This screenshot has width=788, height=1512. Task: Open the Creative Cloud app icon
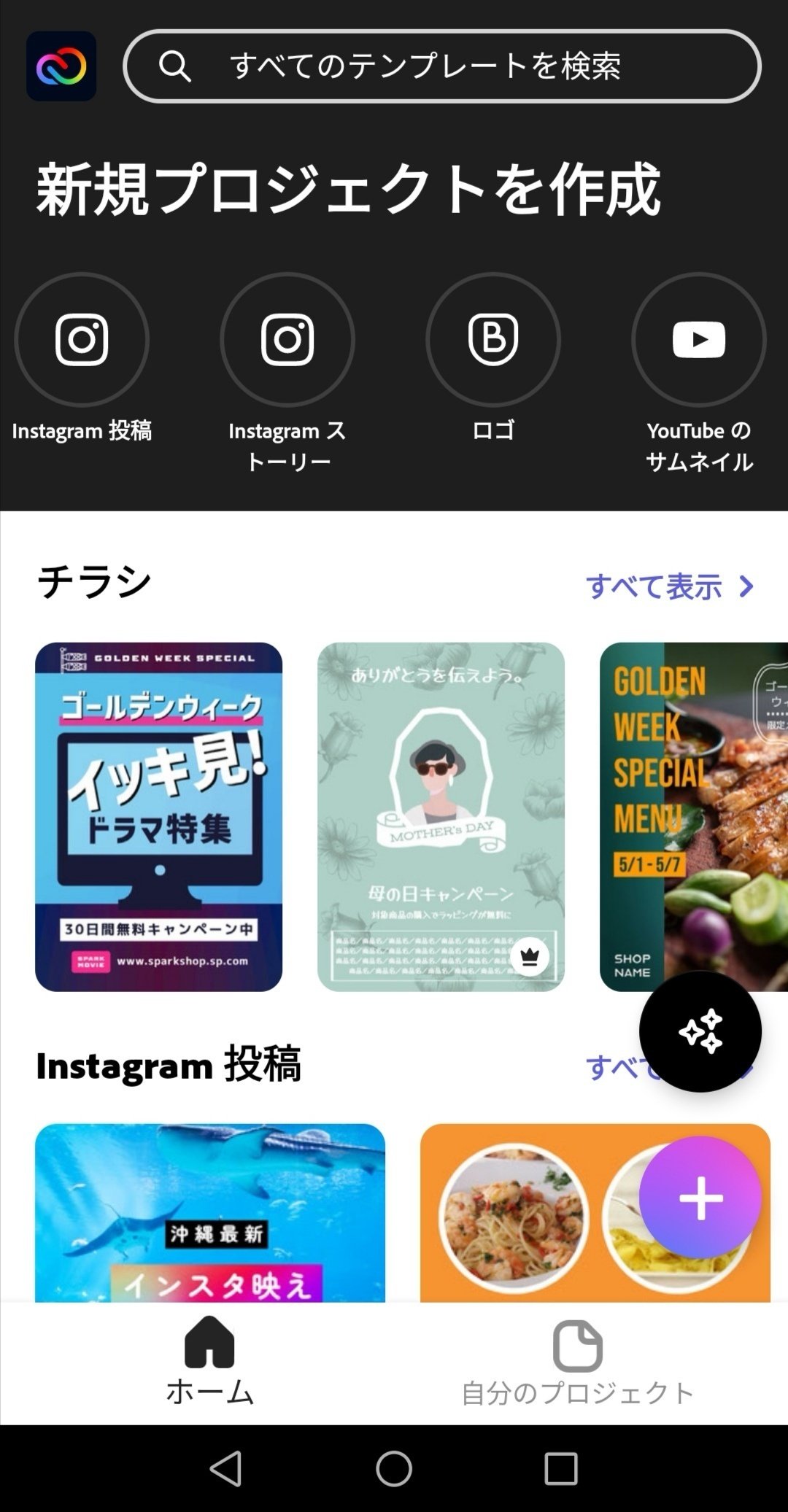[61, 66]
